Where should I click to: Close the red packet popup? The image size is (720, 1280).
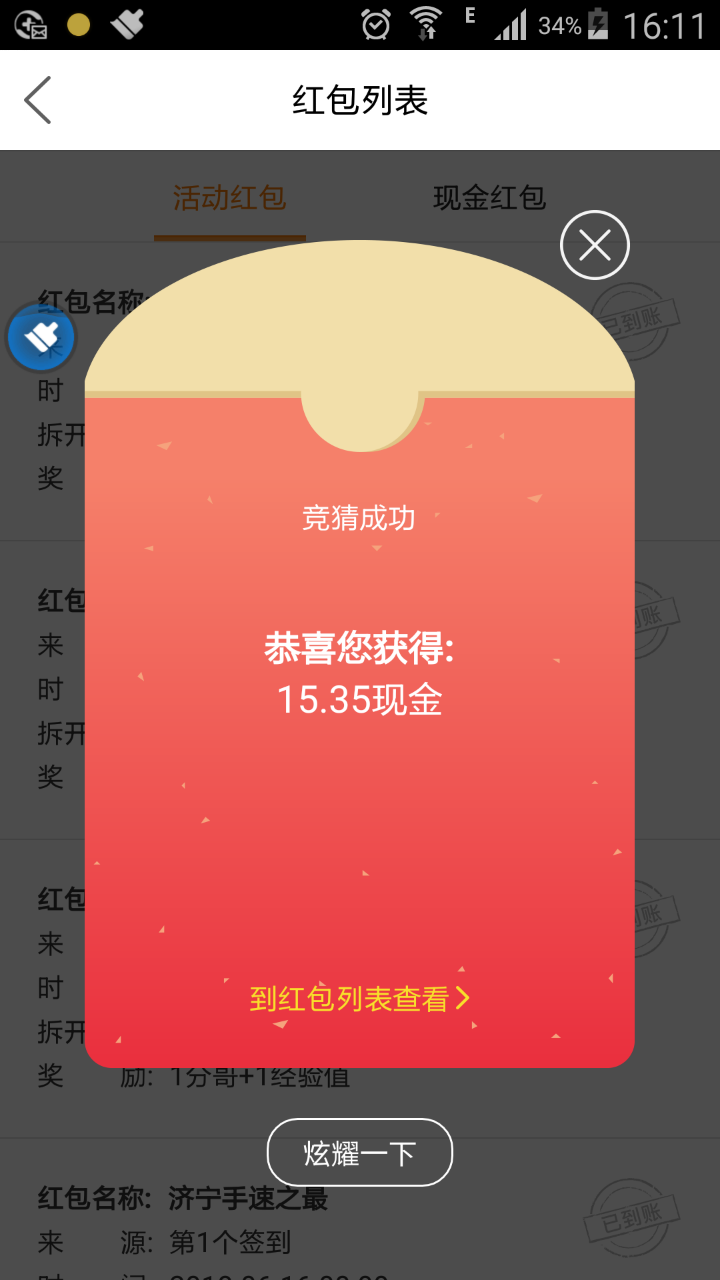594,245
